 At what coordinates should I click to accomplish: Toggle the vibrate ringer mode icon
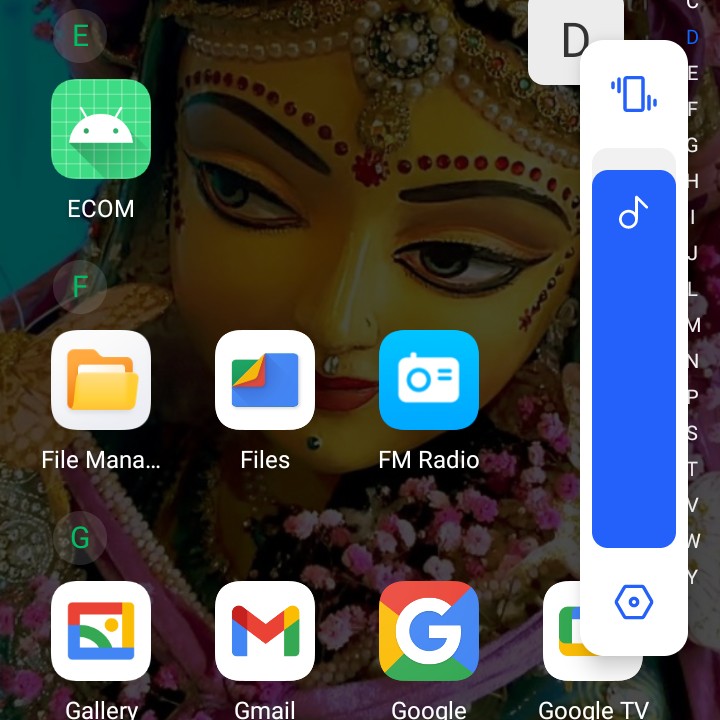point(634,93)
